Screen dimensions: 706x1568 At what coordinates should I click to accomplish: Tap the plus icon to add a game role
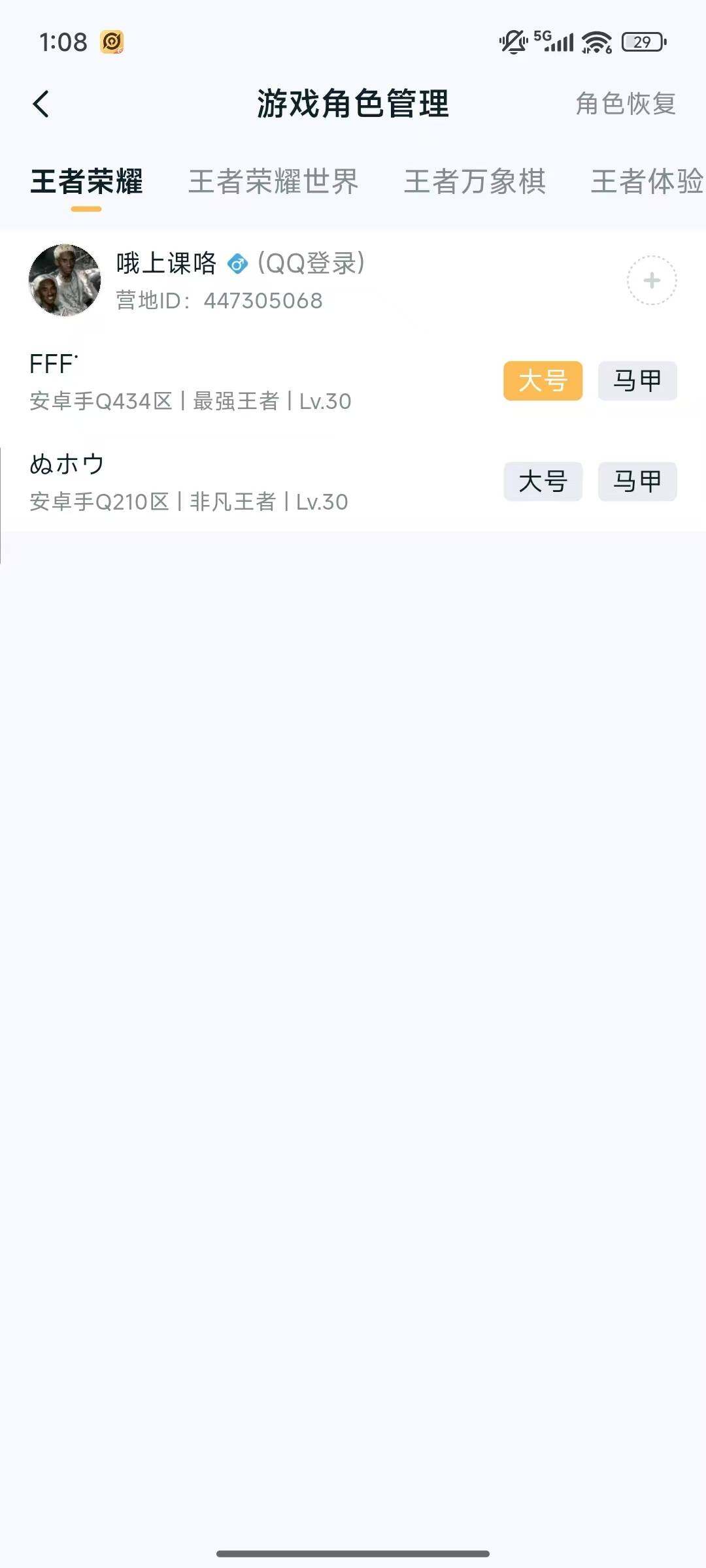[x=651, y=281]
